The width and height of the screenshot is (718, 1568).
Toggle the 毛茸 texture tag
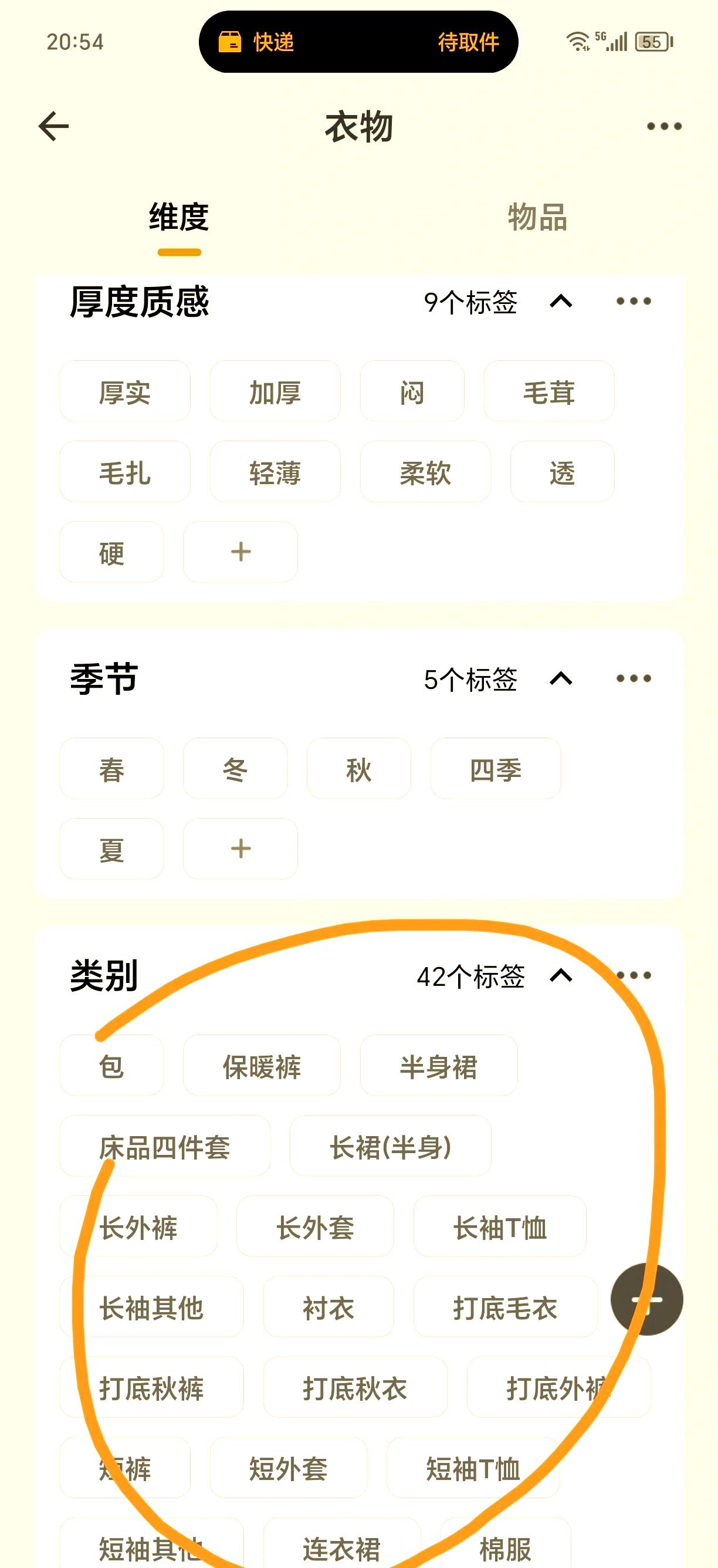548,391
